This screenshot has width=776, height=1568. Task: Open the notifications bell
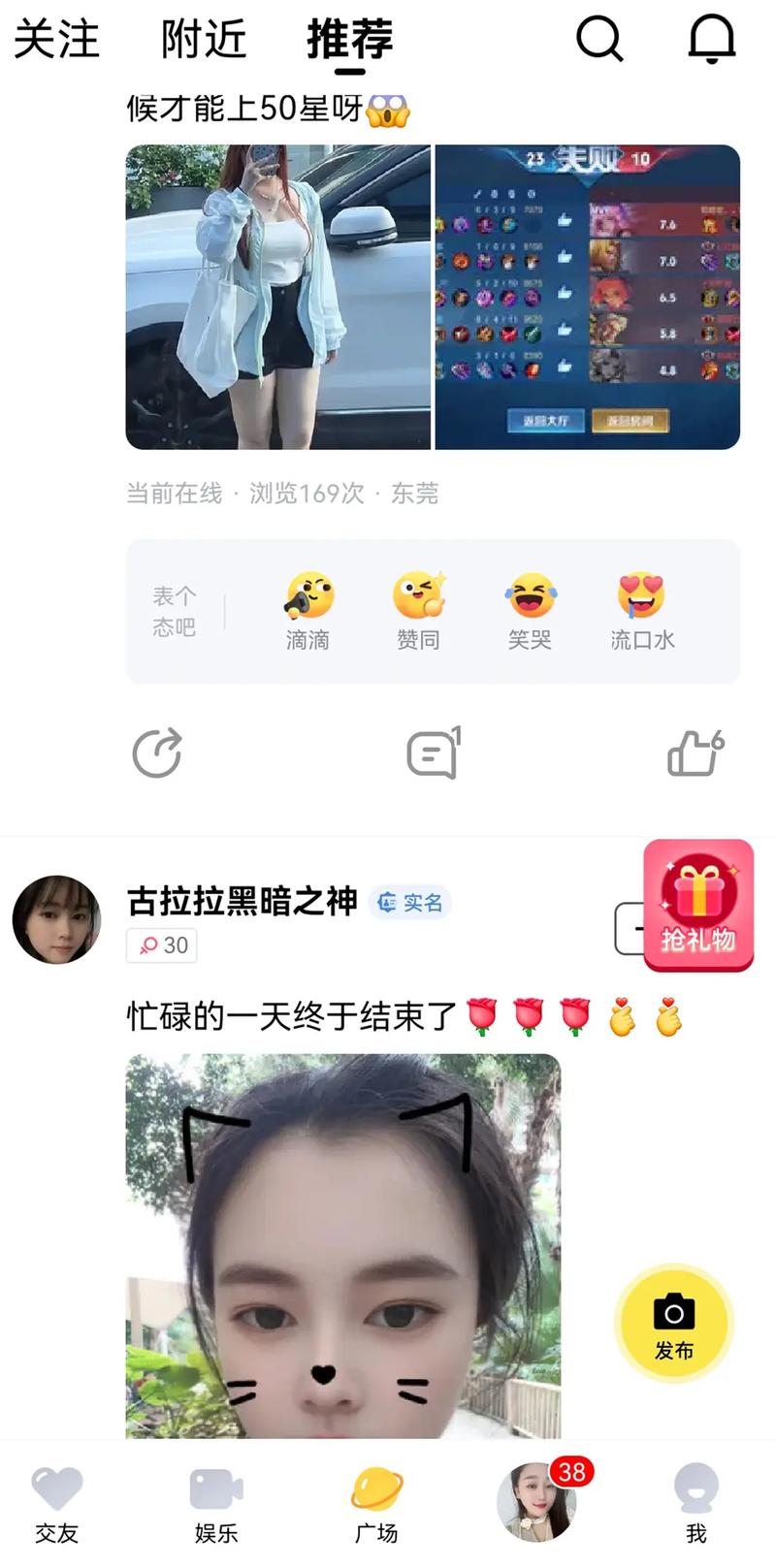pyautogui.click(x=712, y=40)
